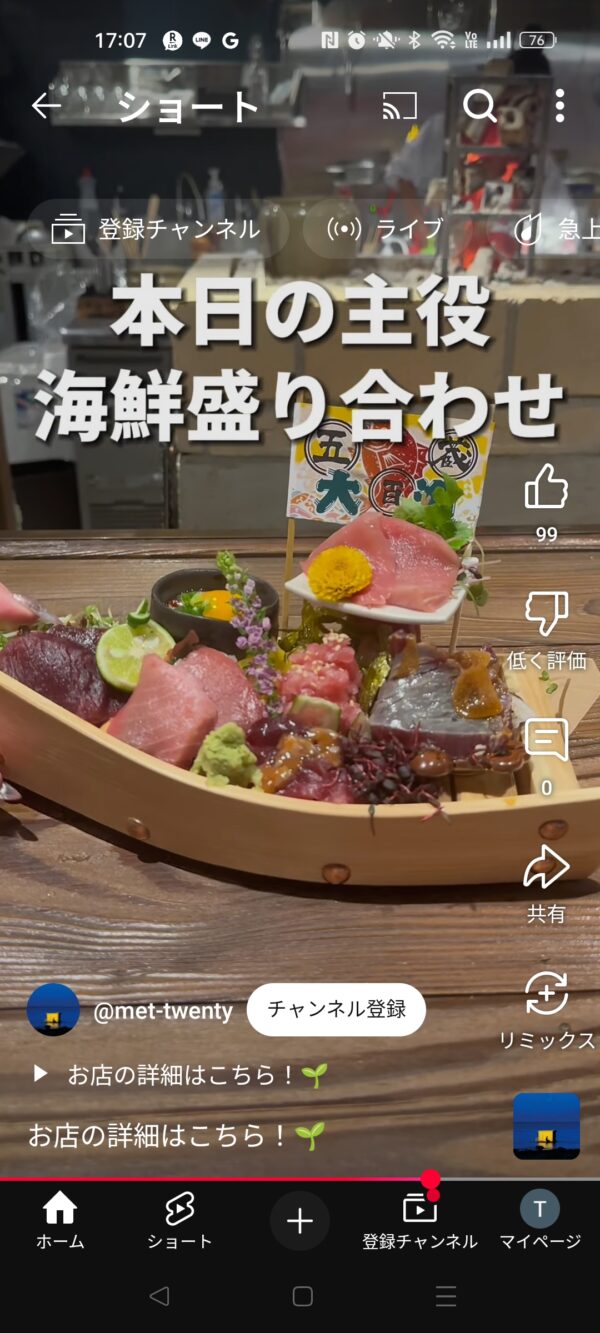
Task: Open the @met-twenty channel
Action: pos(162,1011)
